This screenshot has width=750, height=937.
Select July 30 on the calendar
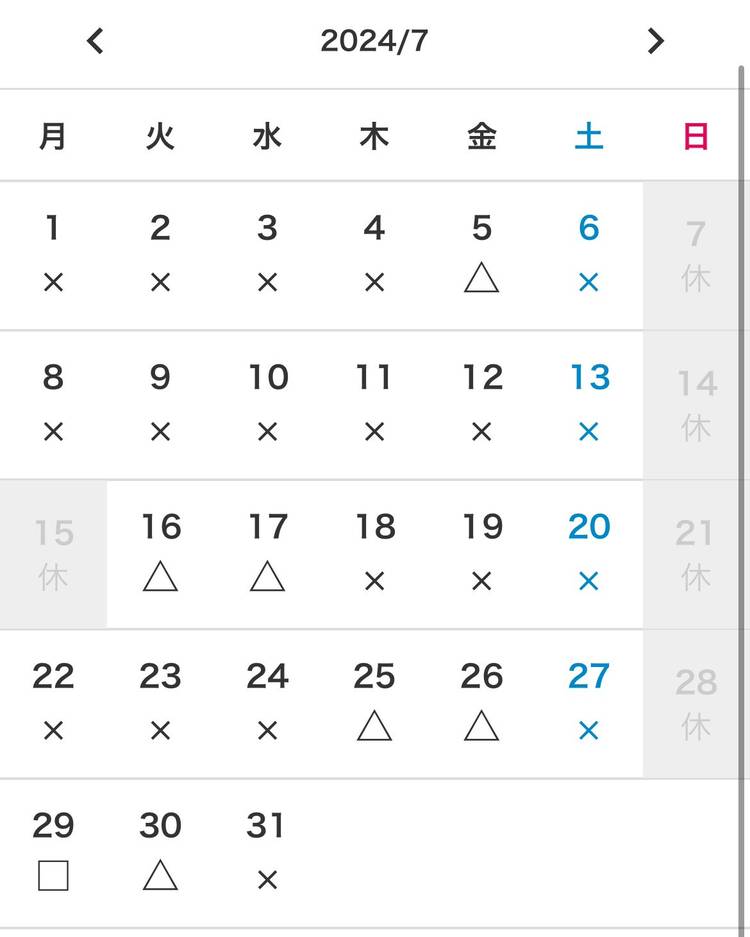(x=160, y=851)
